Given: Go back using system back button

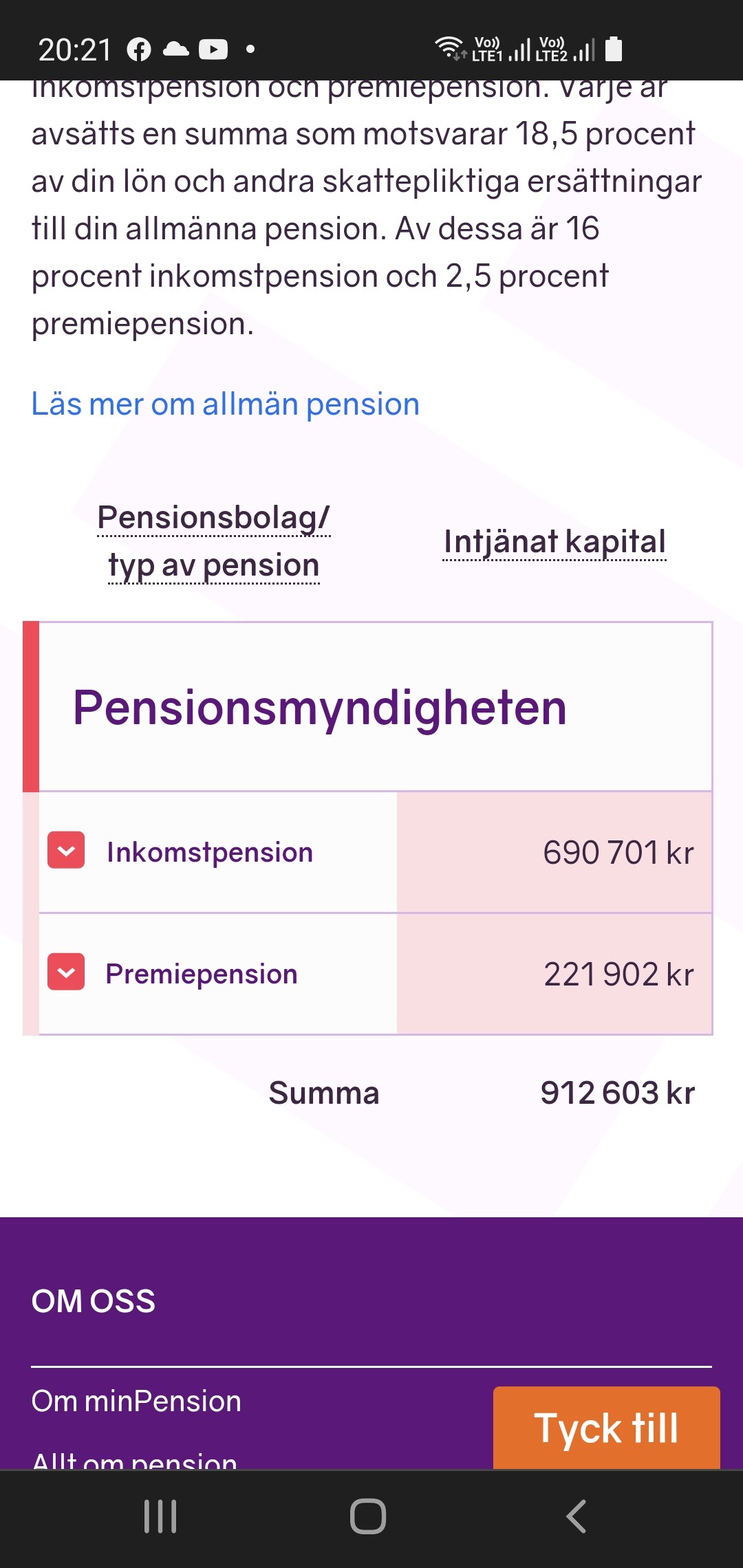Looking at the screenshot, I should pos(576,1516).
